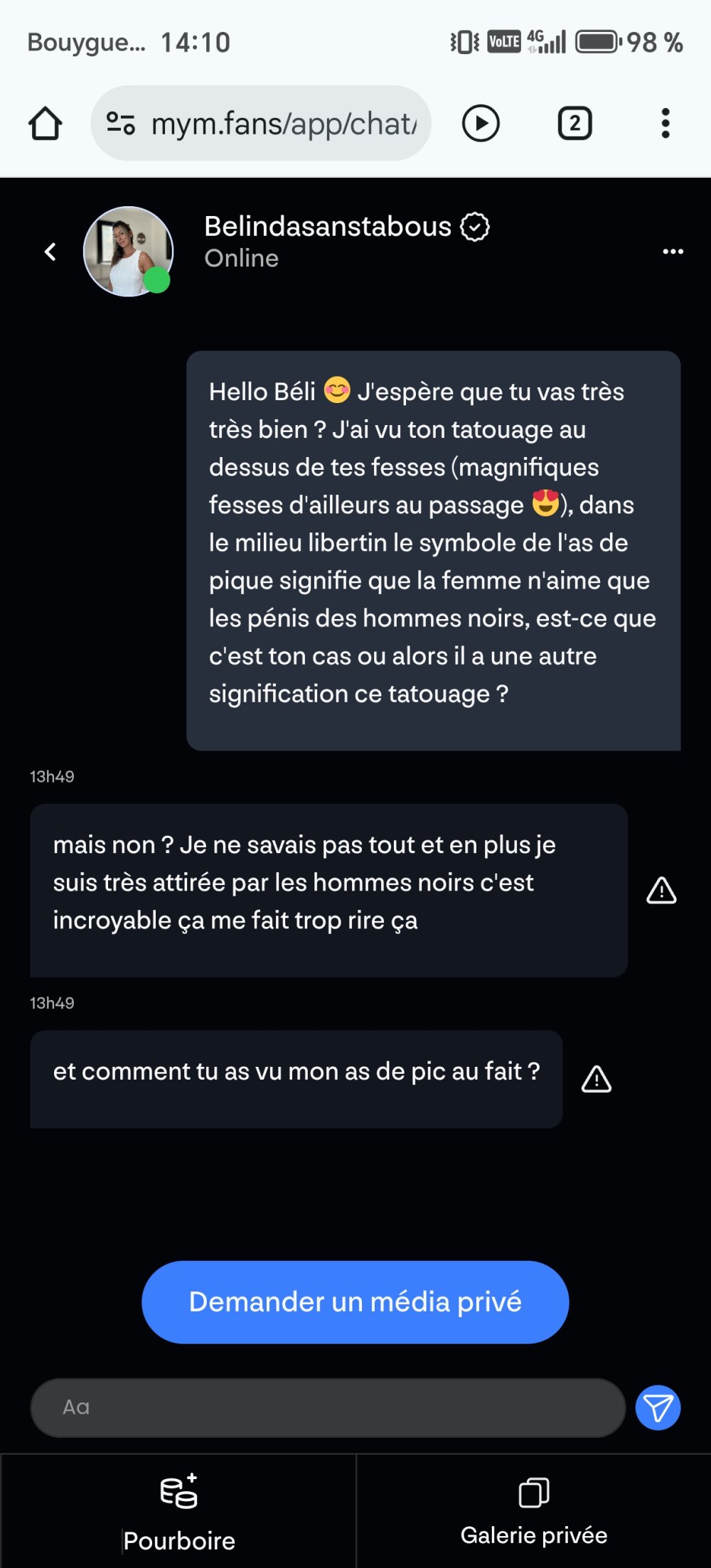Focus the Aa message input field
The width and height of the screenshot is (711, 1568).
point(327,1407)
